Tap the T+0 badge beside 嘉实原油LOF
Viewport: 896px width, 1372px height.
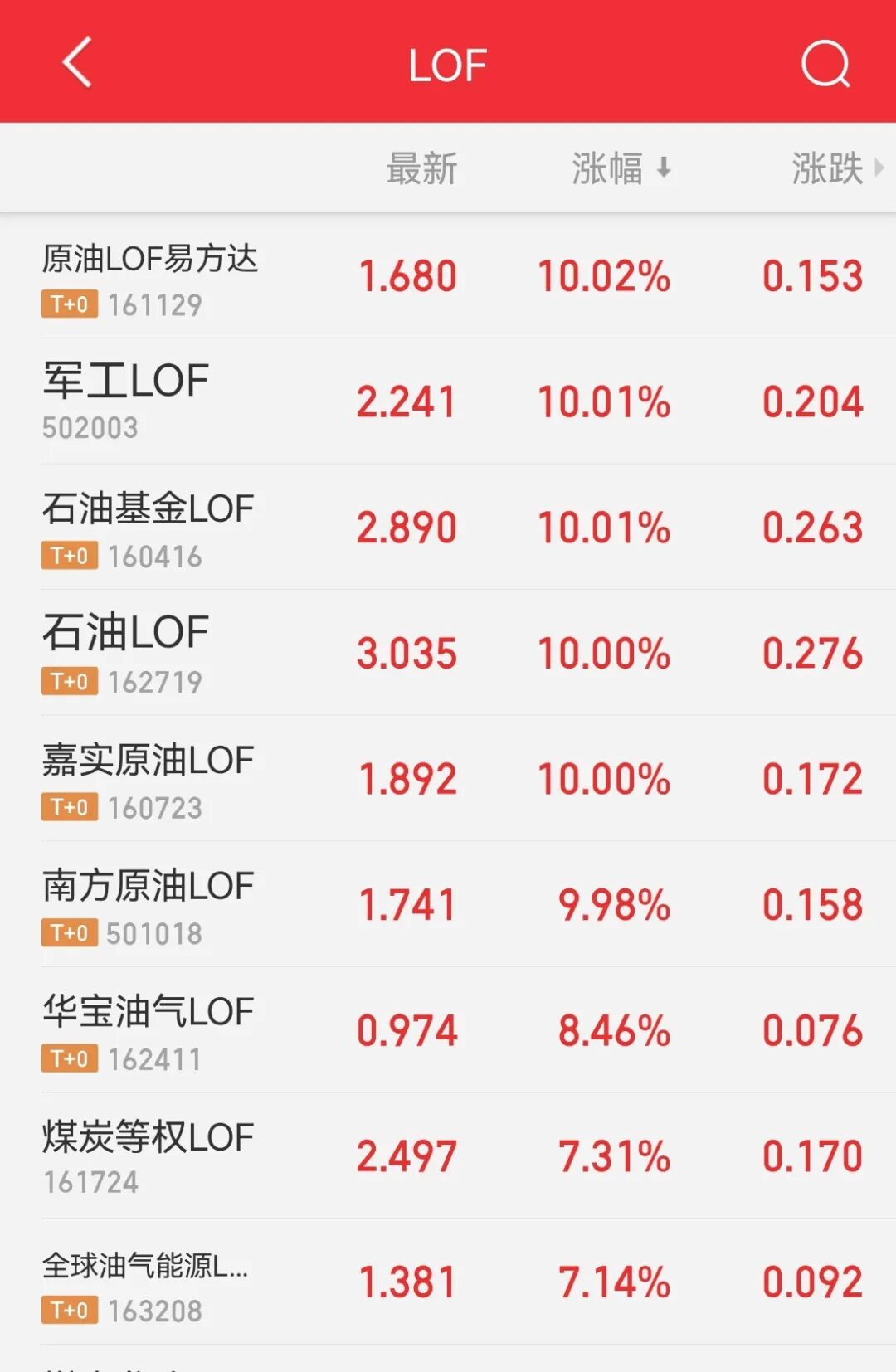(68, 806)
